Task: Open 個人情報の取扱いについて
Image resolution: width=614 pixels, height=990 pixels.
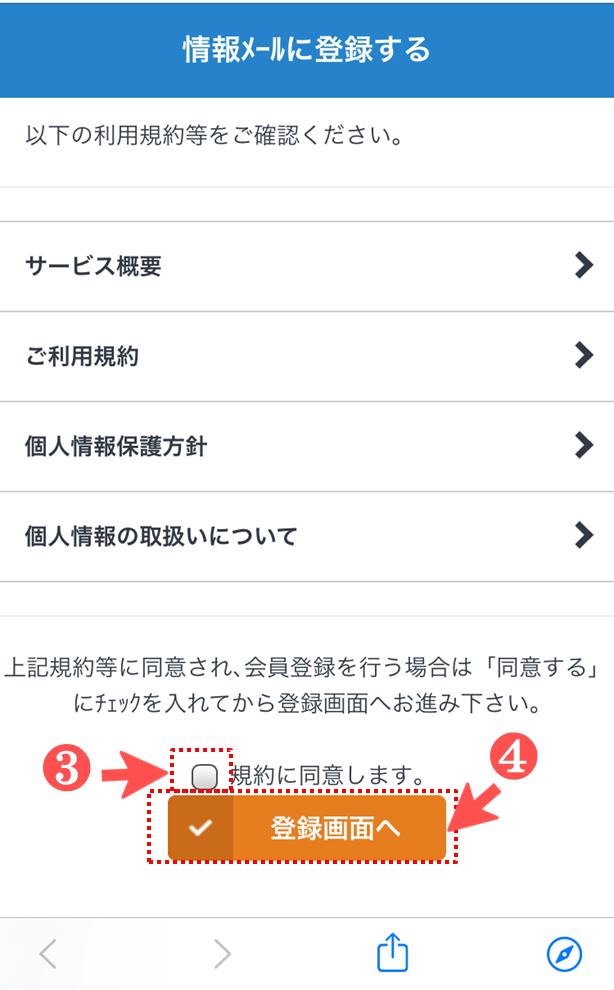Action: click(307, 537)
